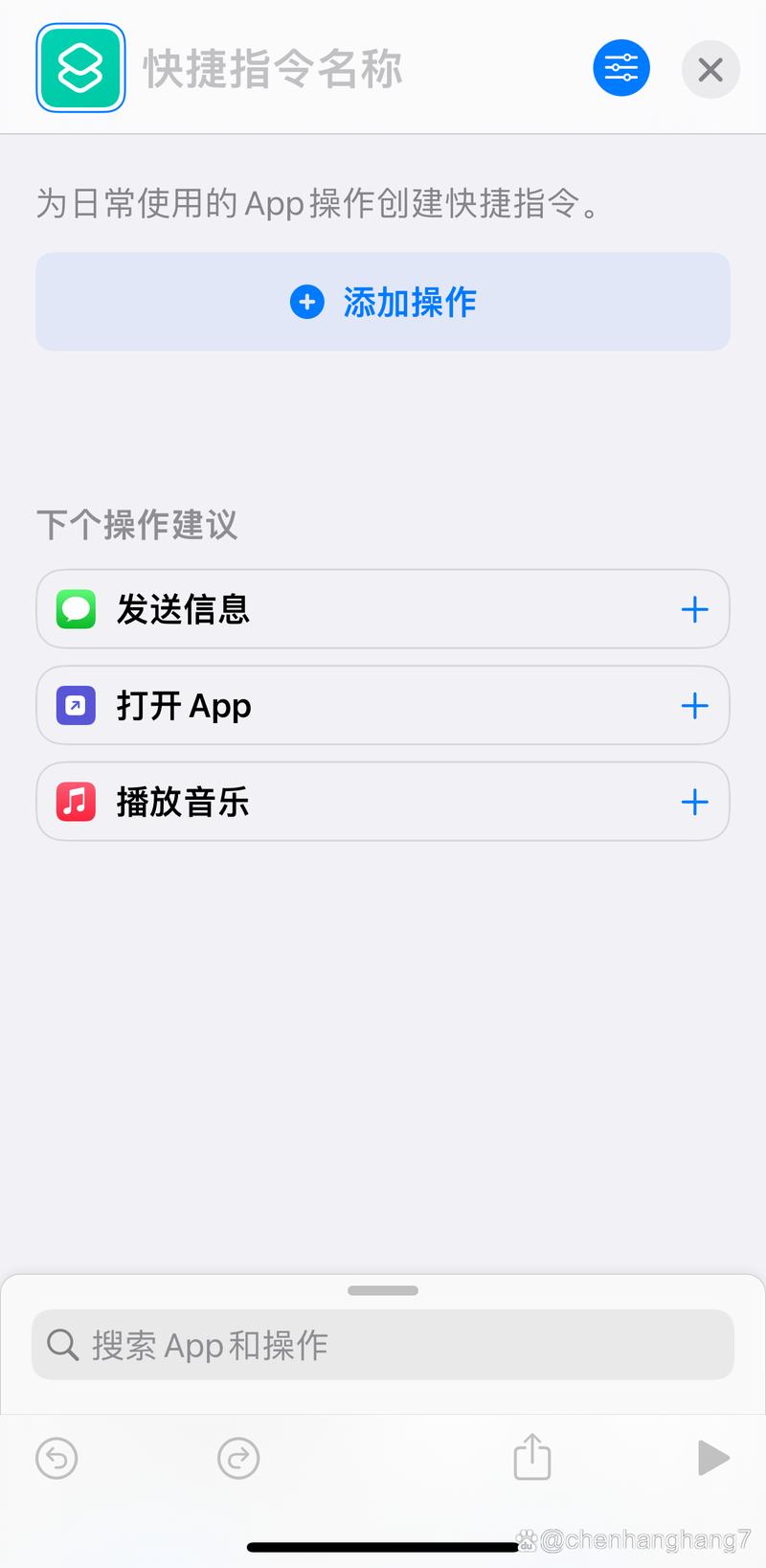
Task: Tap the blue plus inside 添加操作
Action: 306,301
